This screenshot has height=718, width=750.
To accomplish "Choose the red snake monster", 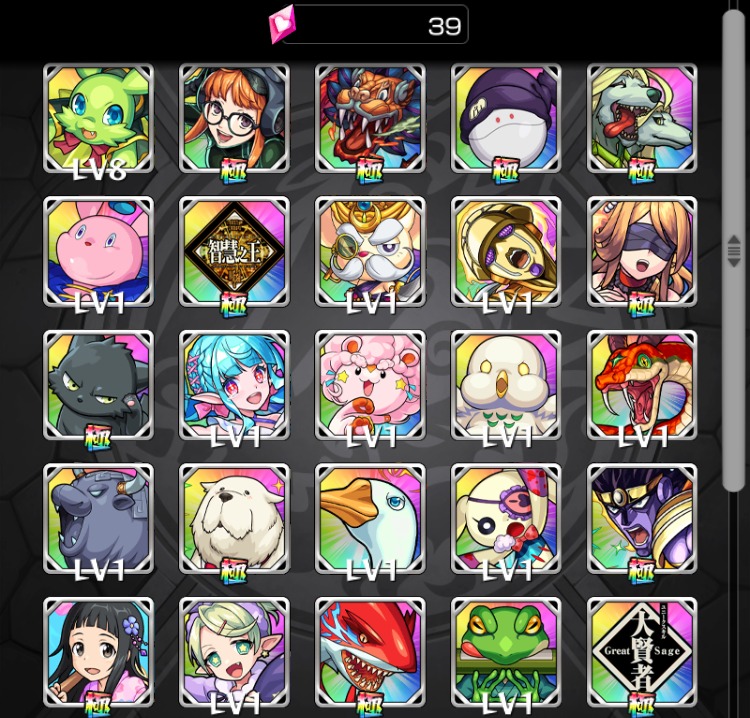I will tap(642, 386).
